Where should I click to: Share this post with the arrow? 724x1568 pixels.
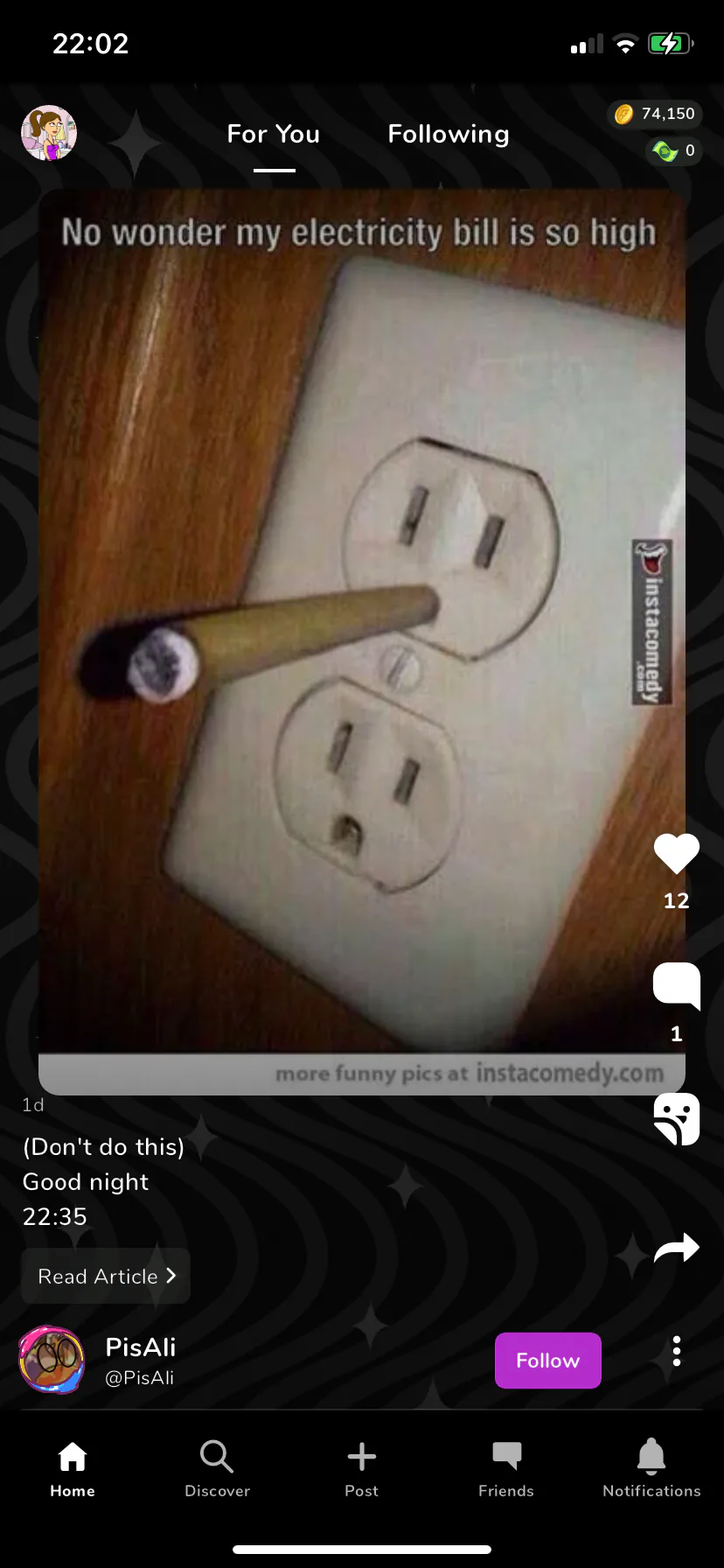click(677, 1248)
